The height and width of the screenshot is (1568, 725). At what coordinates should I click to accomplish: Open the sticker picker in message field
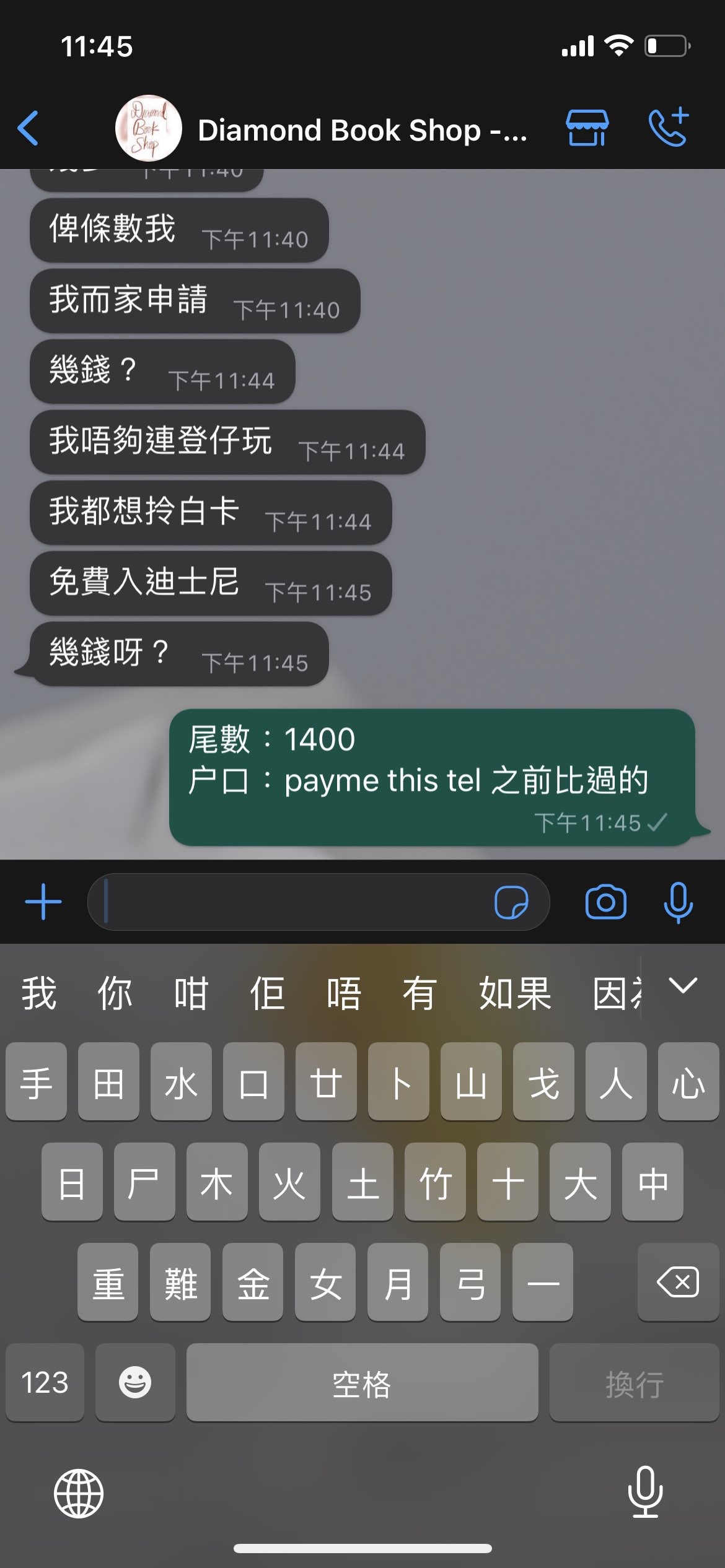511,902
